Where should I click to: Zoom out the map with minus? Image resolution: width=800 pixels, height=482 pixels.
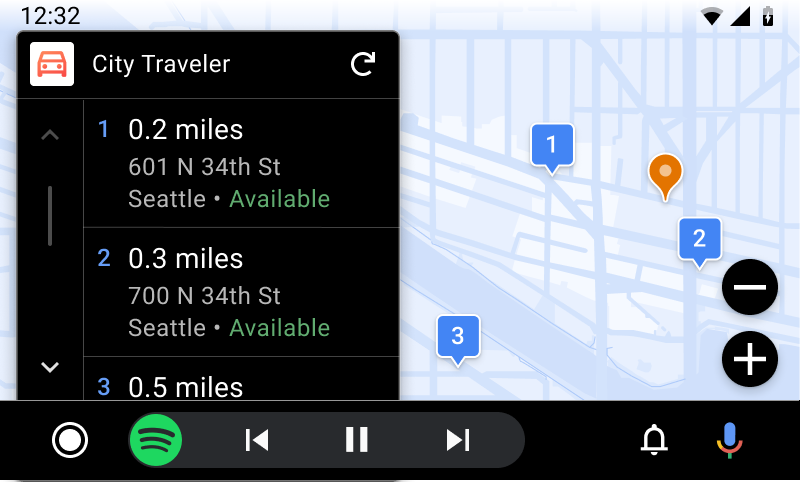click(750, 288)
